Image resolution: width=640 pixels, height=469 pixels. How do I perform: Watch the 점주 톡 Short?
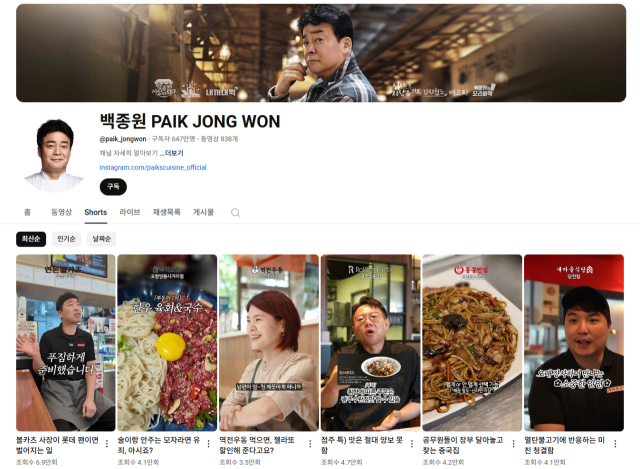pyautogui.click(x=370, y=342)
